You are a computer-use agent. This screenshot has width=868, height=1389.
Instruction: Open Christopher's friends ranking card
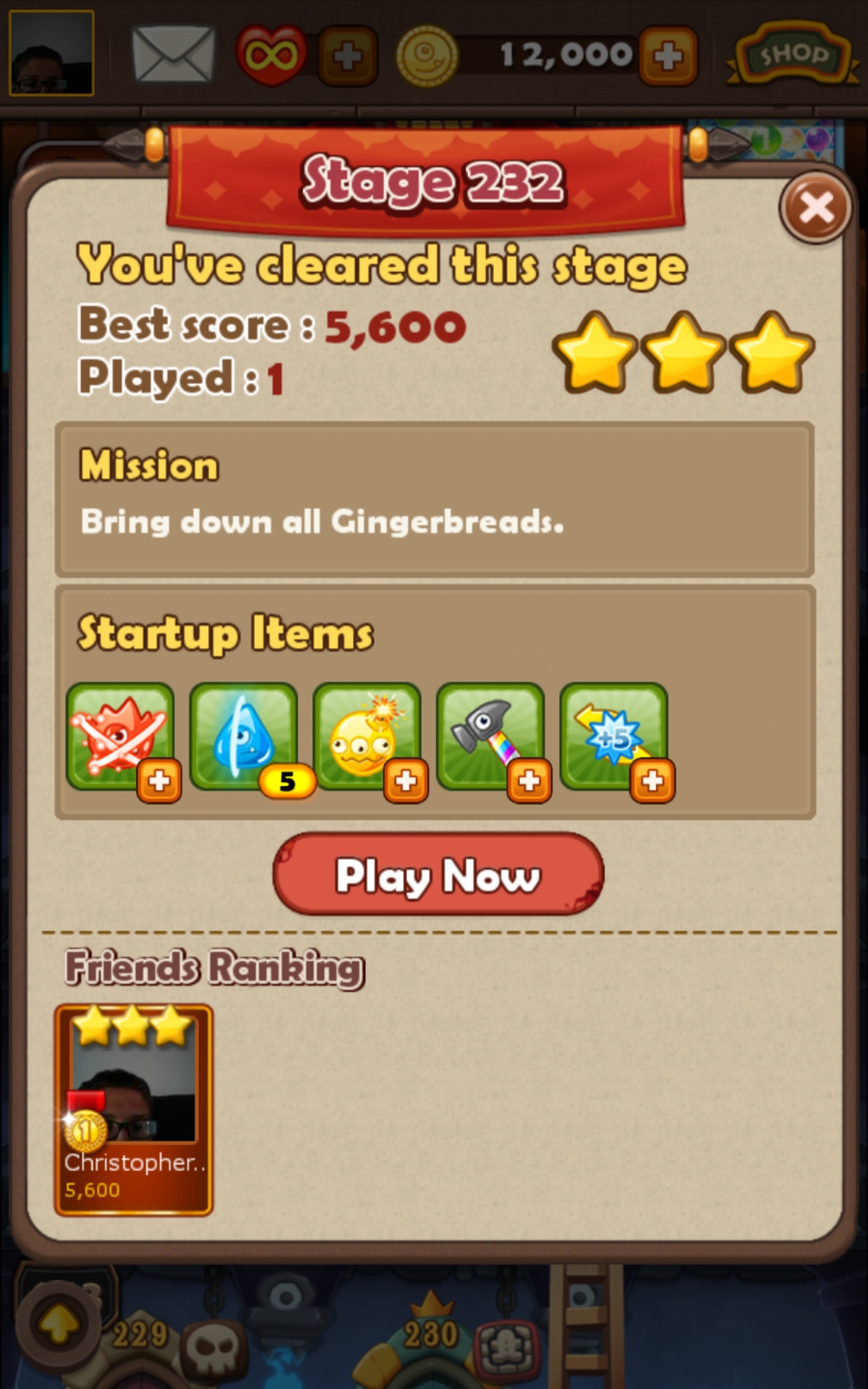pos(134,1109)
